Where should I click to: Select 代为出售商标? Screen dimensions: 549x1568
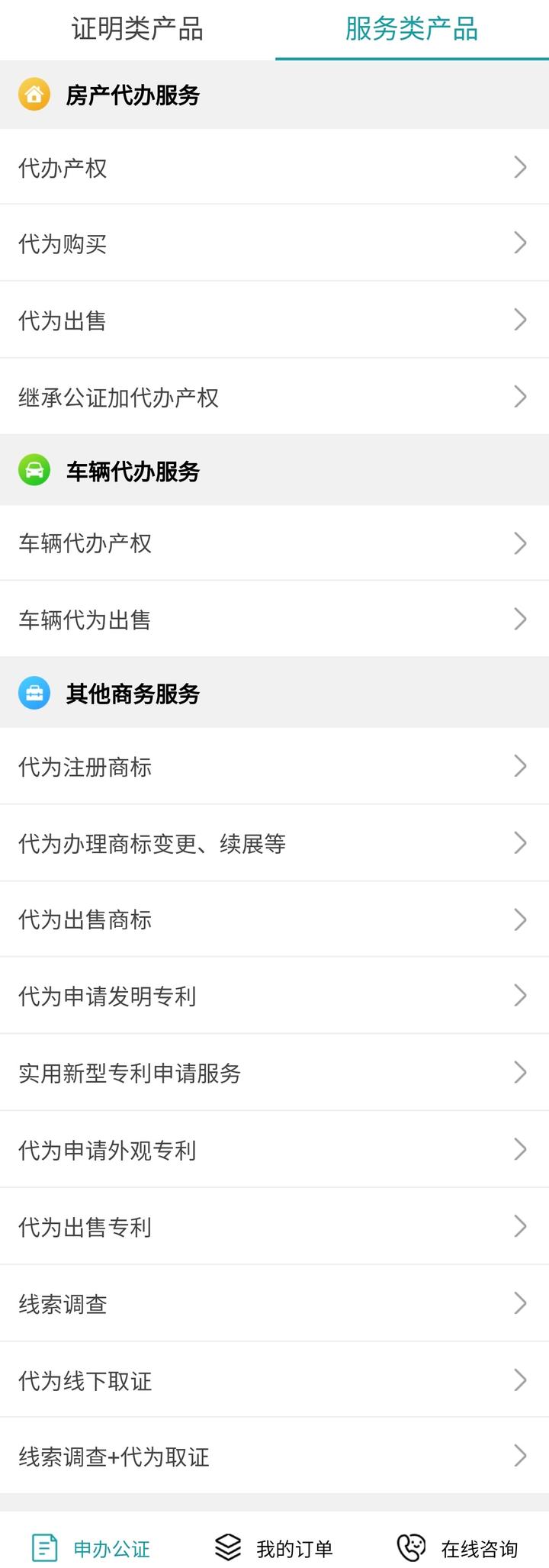point(274,919)
